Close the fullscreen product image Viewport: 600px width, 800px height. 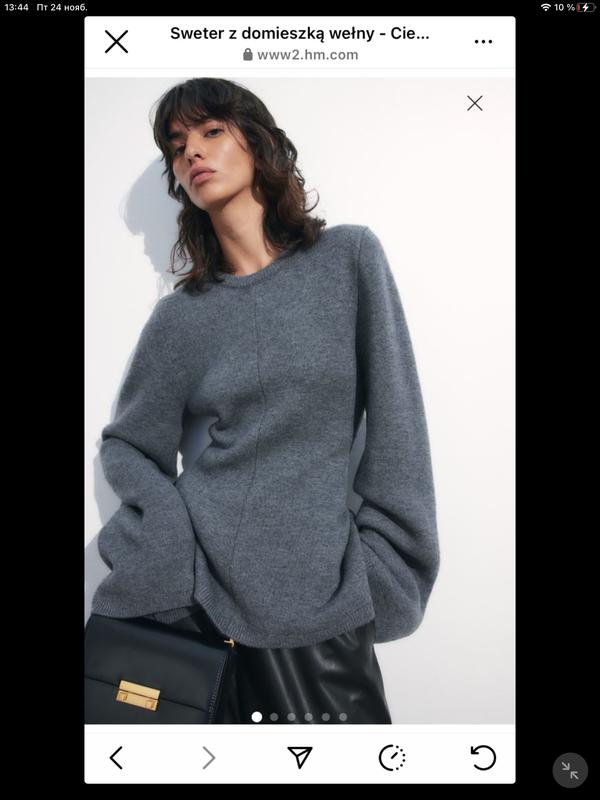click(x=475, y=103)
